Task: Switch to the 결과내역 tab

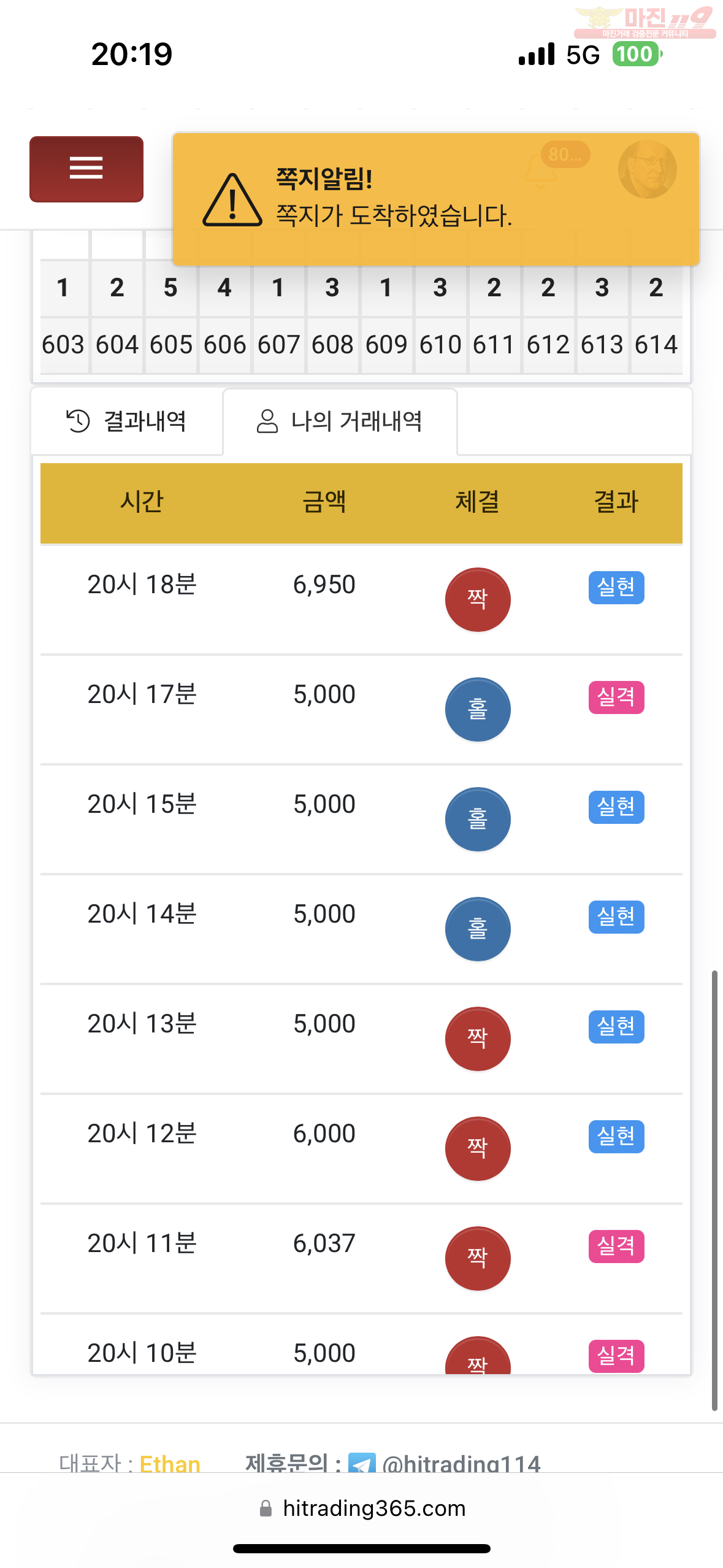Action: pyautogui.click(x=127, y=421)
